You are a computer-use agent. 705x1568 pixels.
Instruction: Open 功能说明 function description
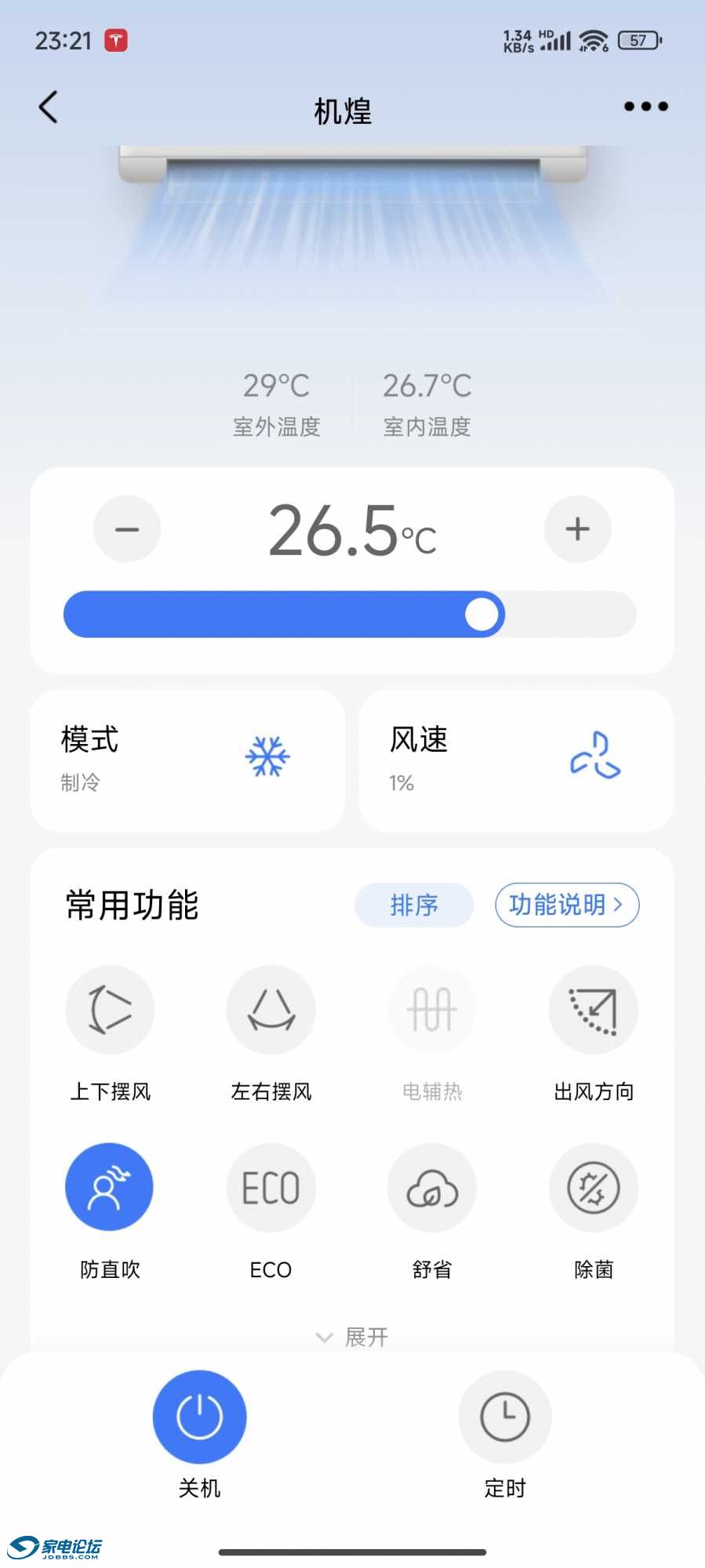[566, 906]
